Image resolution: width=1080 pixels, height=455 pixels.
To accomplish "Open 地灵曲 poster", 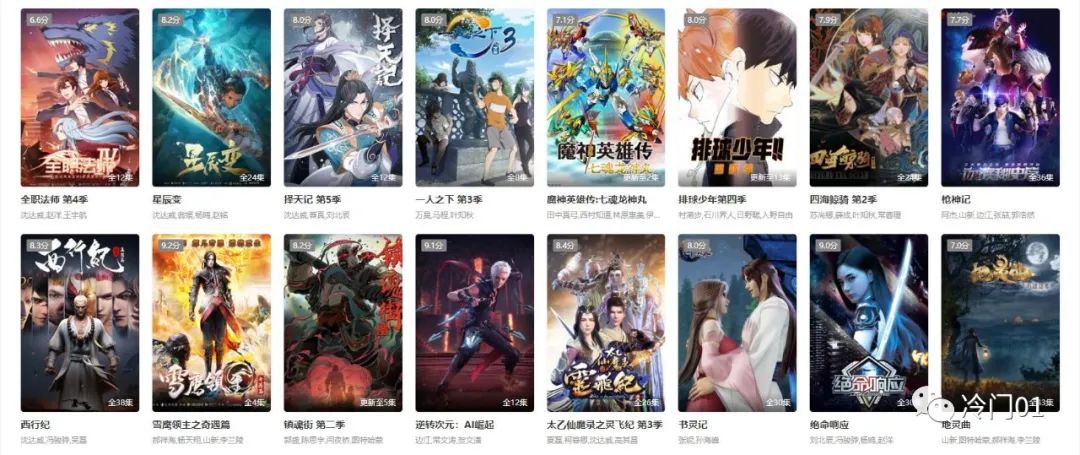I will (x=1000, y=323).
